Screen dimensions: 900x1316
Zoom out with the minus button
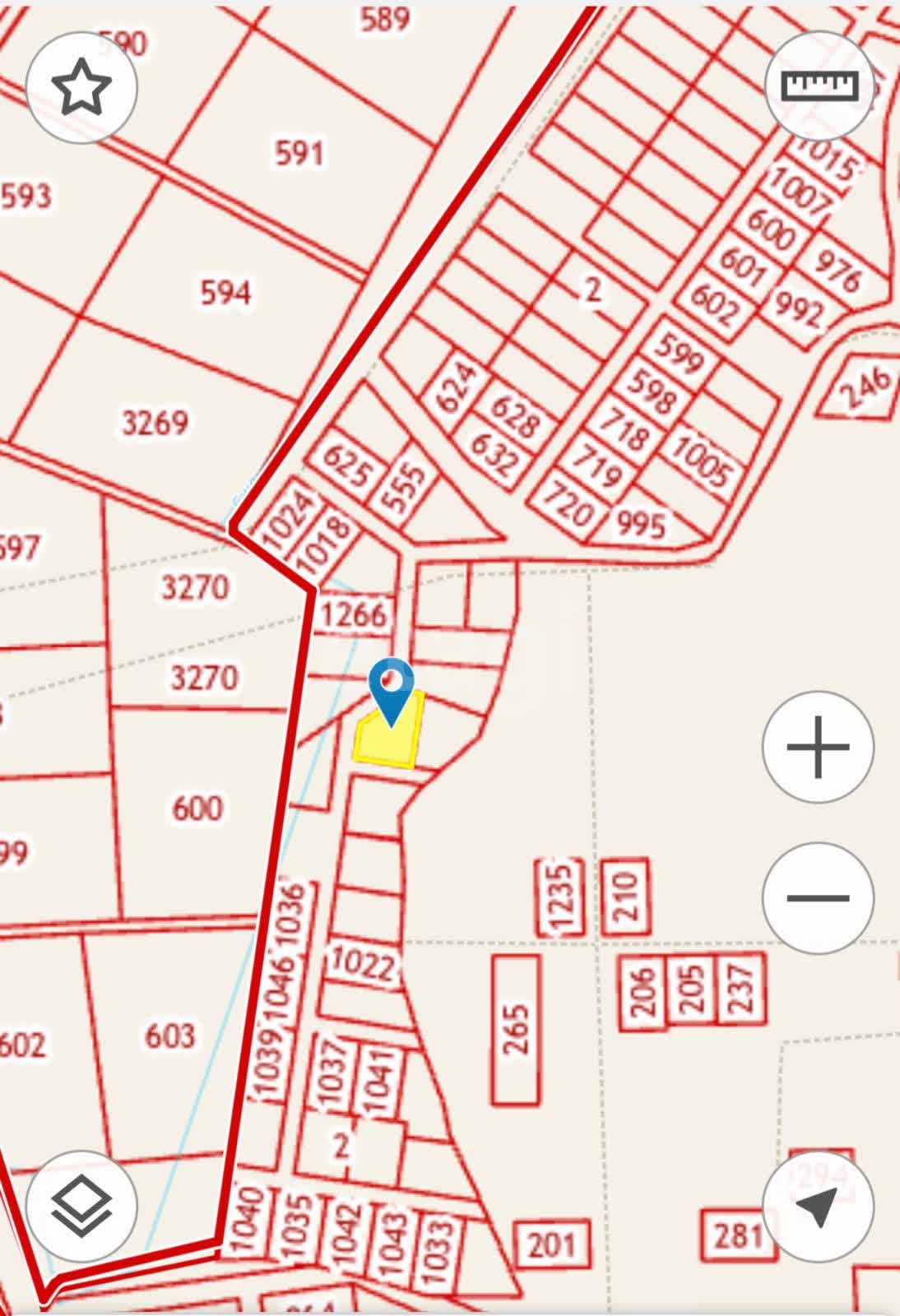(818, 897)
